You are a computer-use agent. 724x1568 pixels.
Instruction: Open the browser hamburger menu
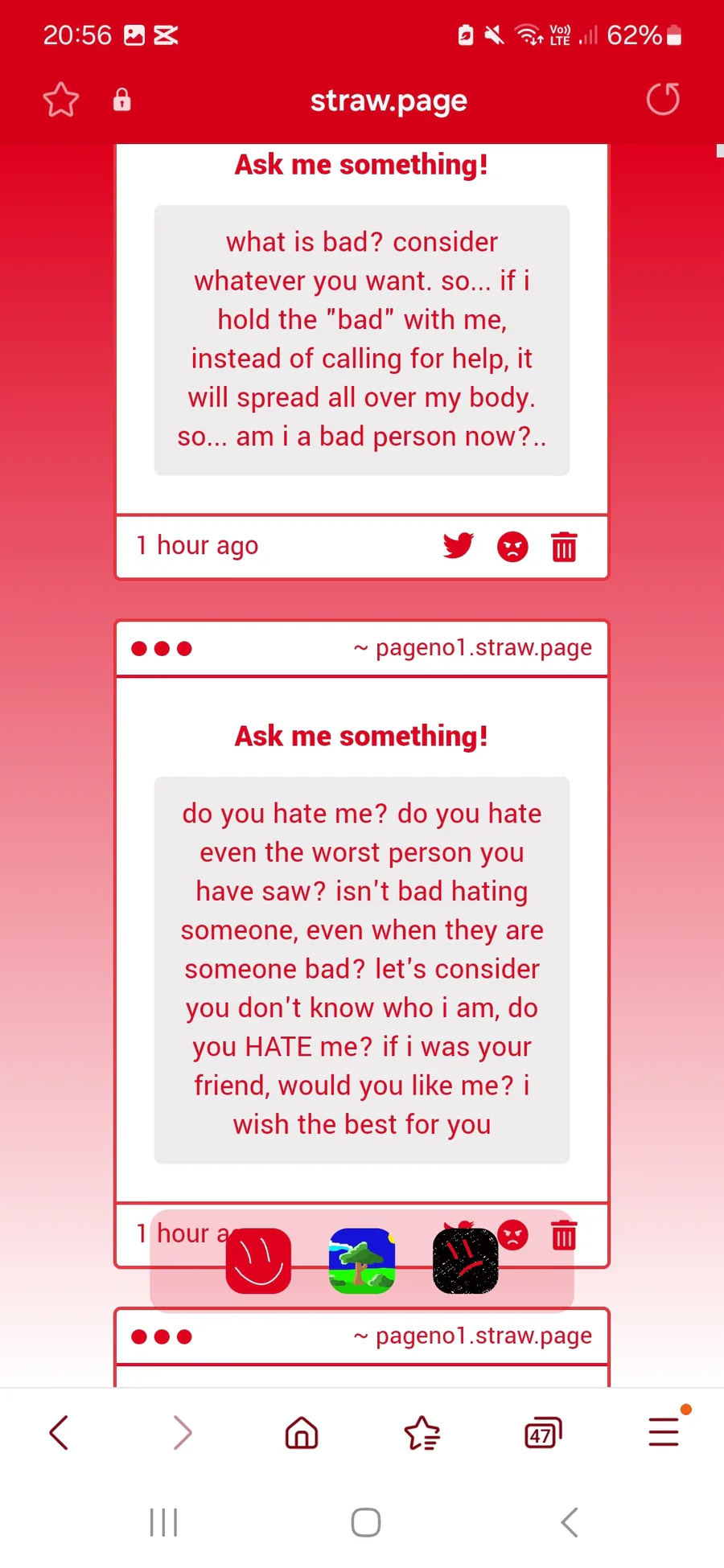[x=664, y=1431]
